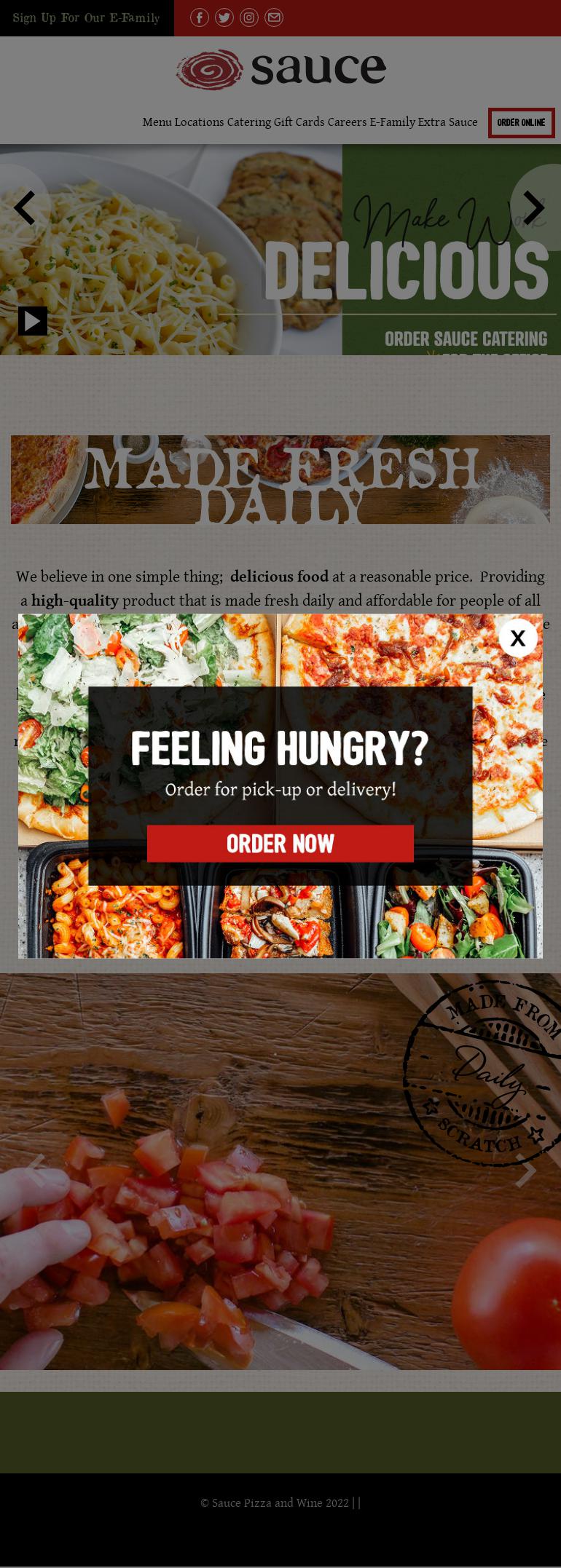
Task: Open the Twitter profile icon
Action: tap(224, 17)
